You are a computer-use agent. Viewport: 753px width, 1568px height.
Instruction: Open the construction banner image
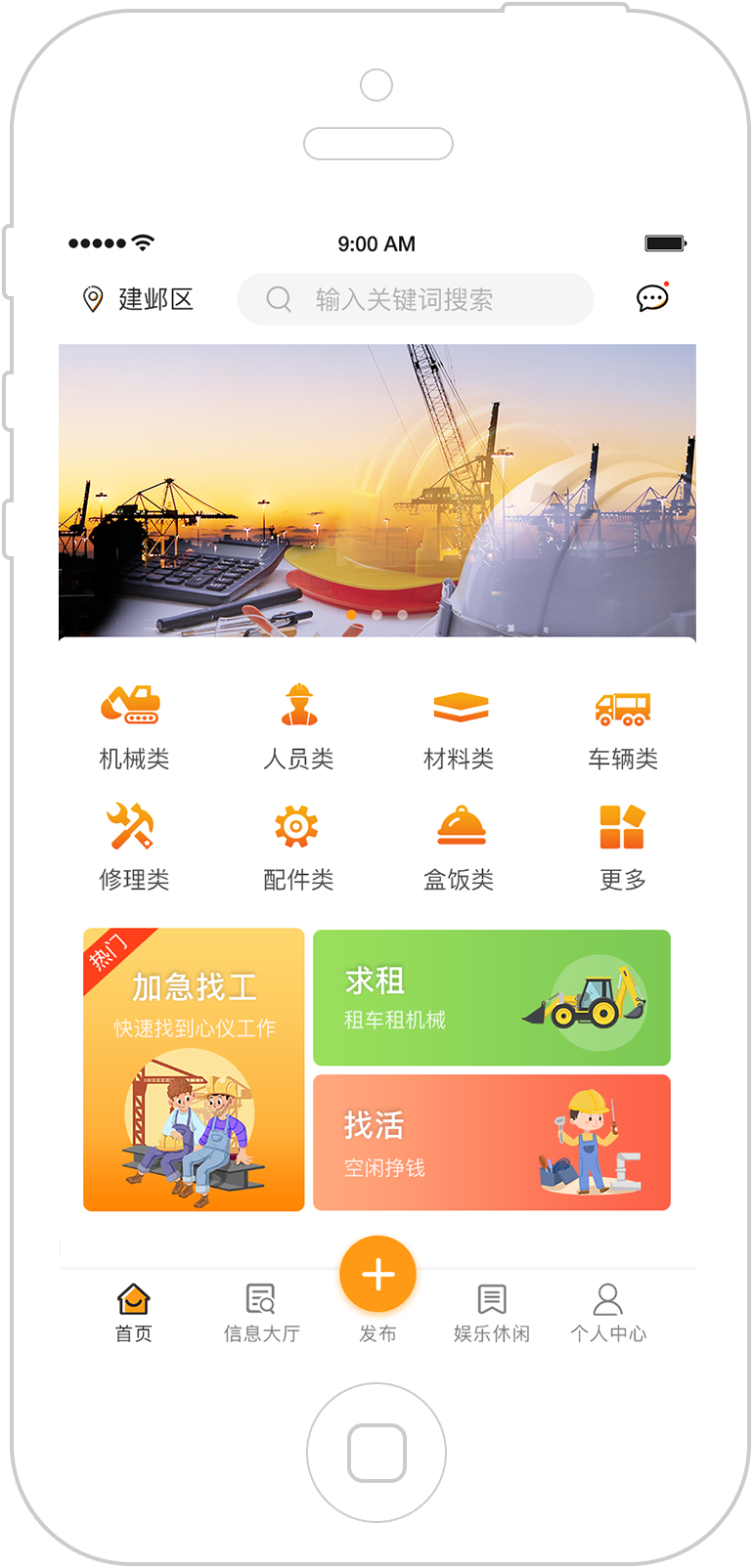pos(377,490)
